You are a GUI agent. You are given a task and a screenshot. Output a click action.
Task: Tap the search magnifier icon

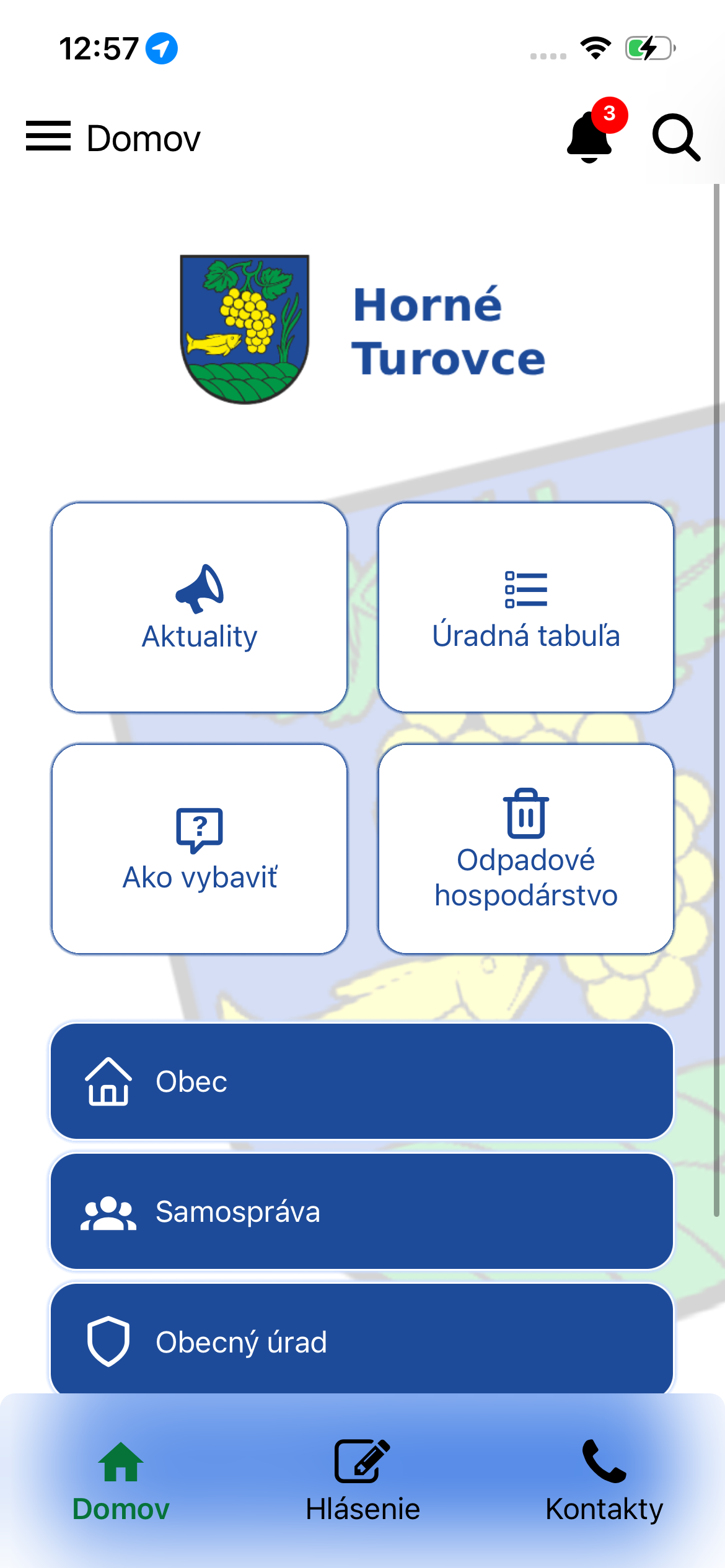tap(676, 137)
